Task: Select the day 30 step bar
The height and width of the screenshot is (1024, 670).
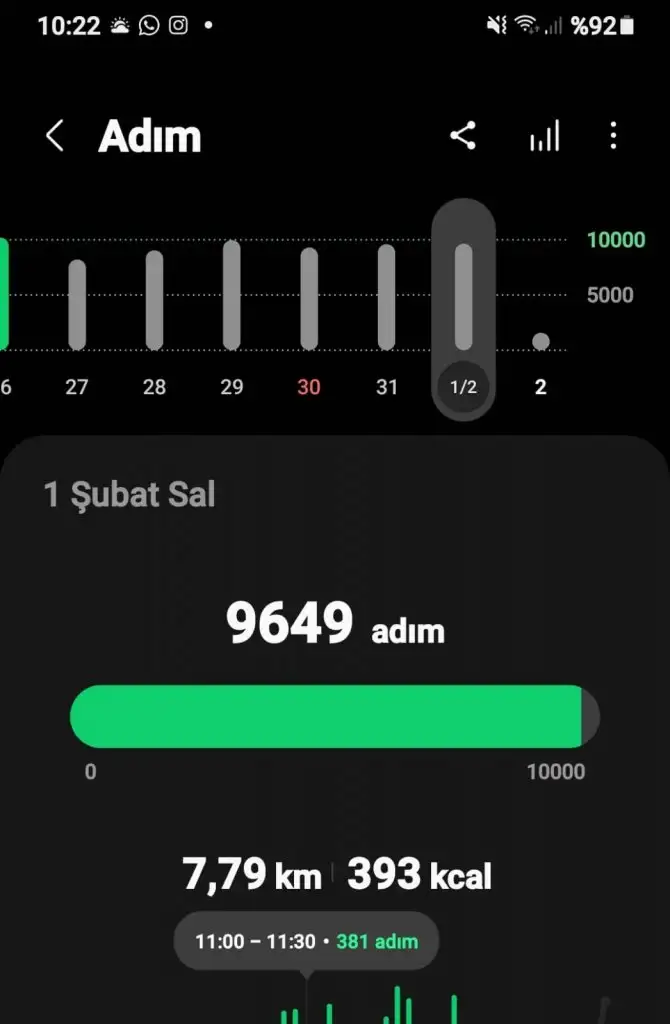Action: click(x=309, y=299)
